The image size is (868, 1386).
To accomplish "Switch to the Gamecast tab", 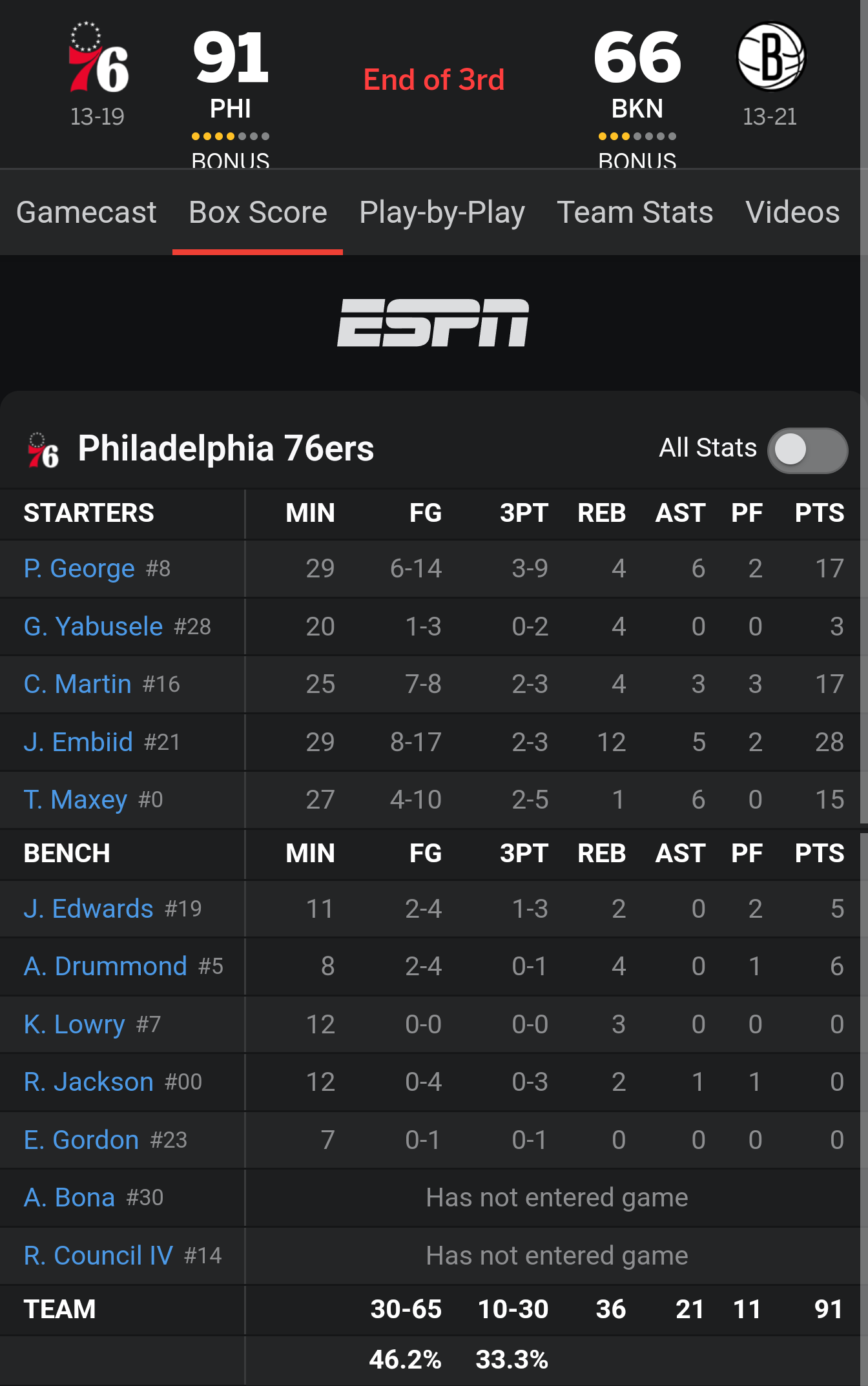I will (87, 212).
